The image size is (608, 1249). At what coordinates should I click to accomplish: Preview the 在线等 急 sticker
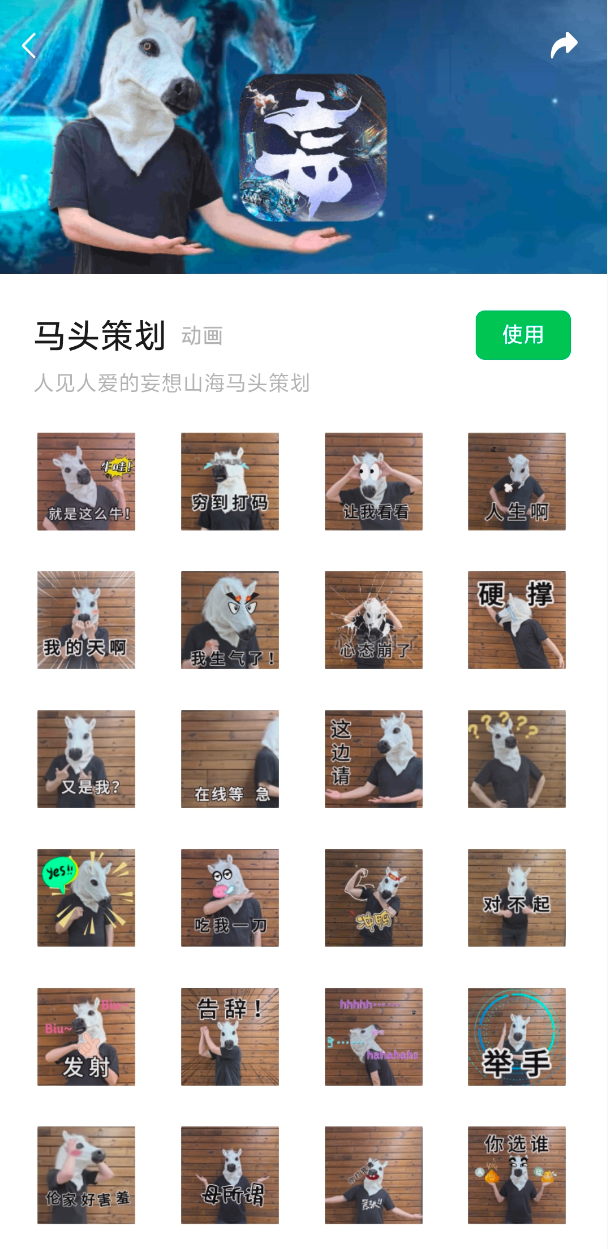pos(230,759)
